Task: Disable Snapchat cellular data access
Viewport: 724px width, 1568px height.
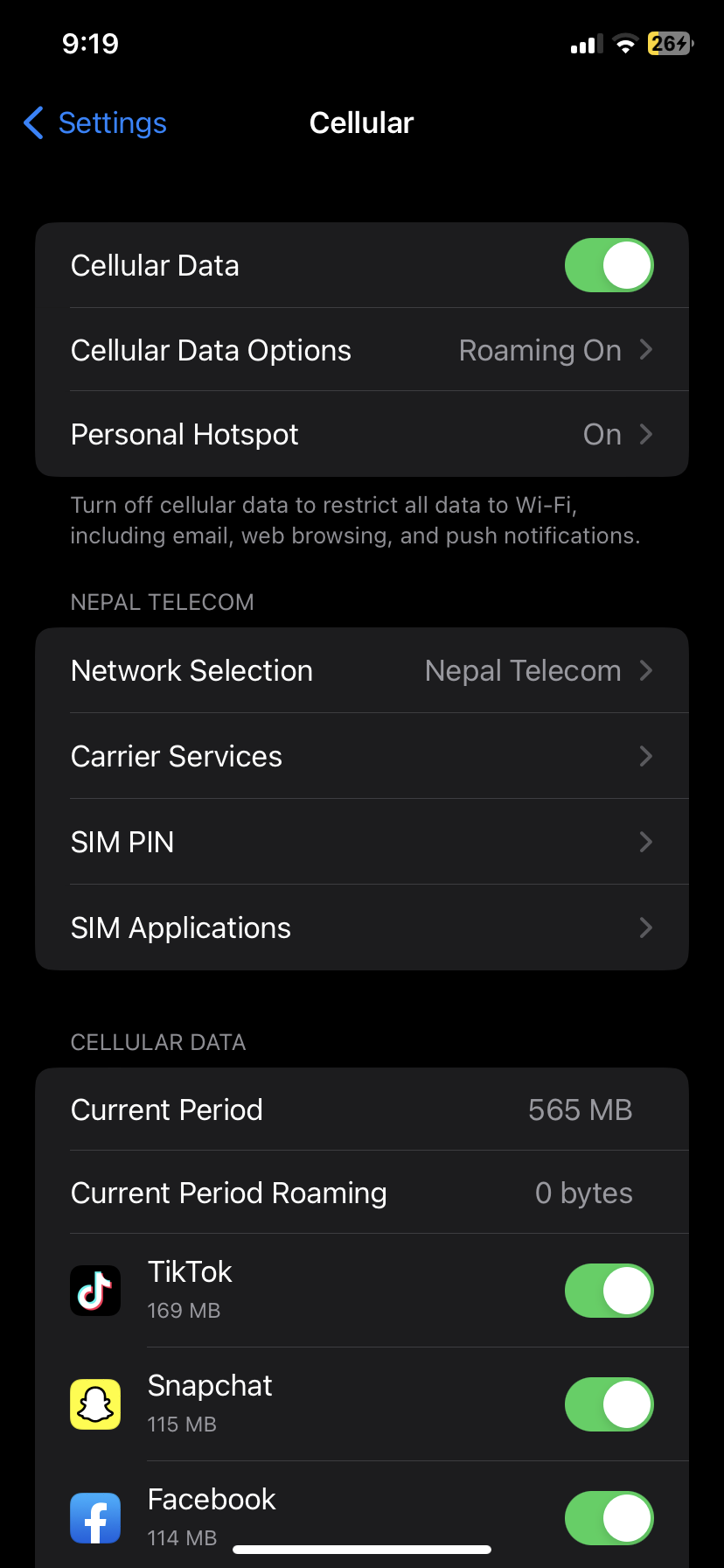Action: pos(609,1403)
